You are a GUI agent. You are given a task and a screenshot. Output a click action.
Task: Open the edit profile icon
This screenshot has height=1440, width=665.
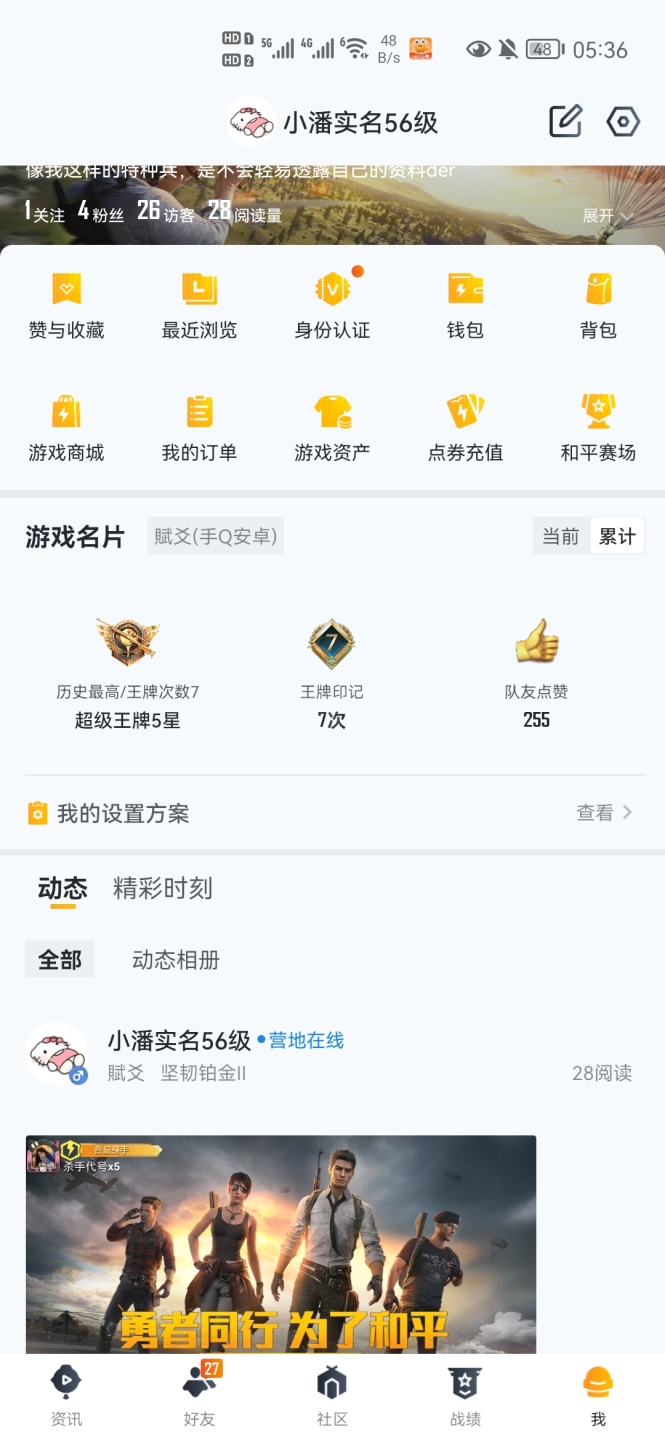565,122
